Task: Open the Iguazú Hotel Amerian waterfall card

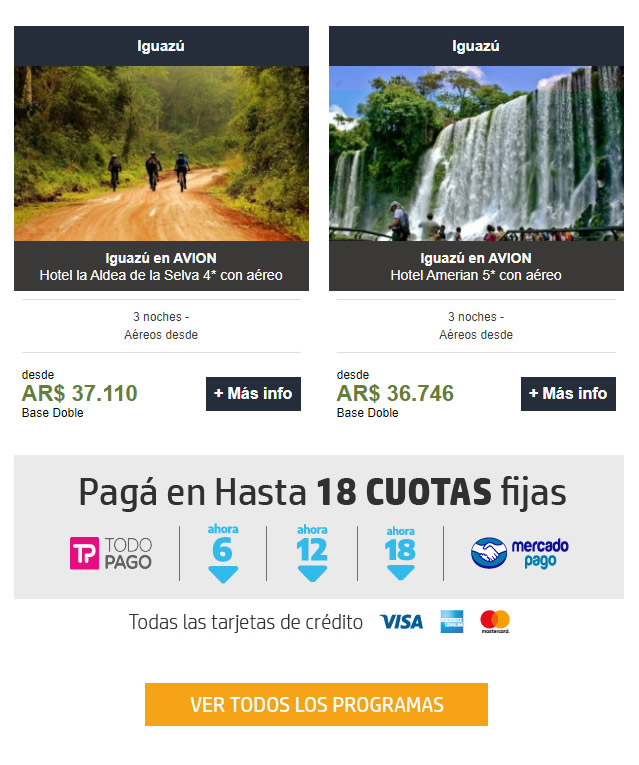Action: 476,153
